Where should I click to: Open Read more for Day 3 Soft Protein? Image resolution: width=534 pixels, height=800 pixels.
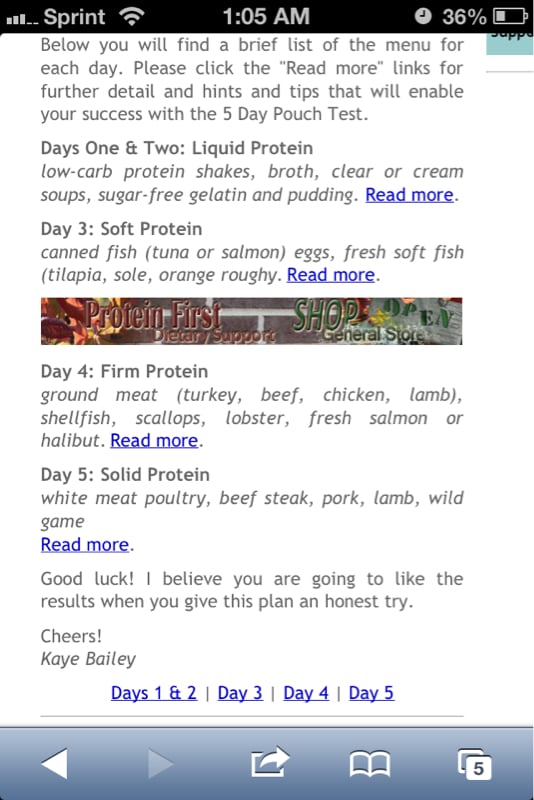[x=330, y=275]
